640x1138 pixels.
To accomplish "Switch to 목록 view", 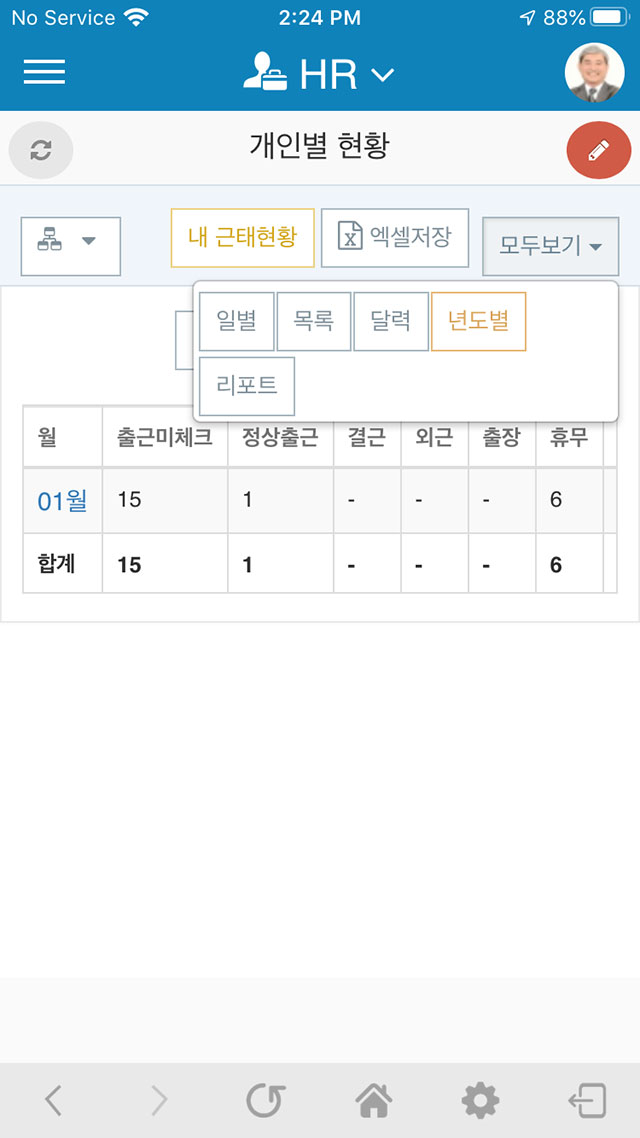I will tap(314, 322).
